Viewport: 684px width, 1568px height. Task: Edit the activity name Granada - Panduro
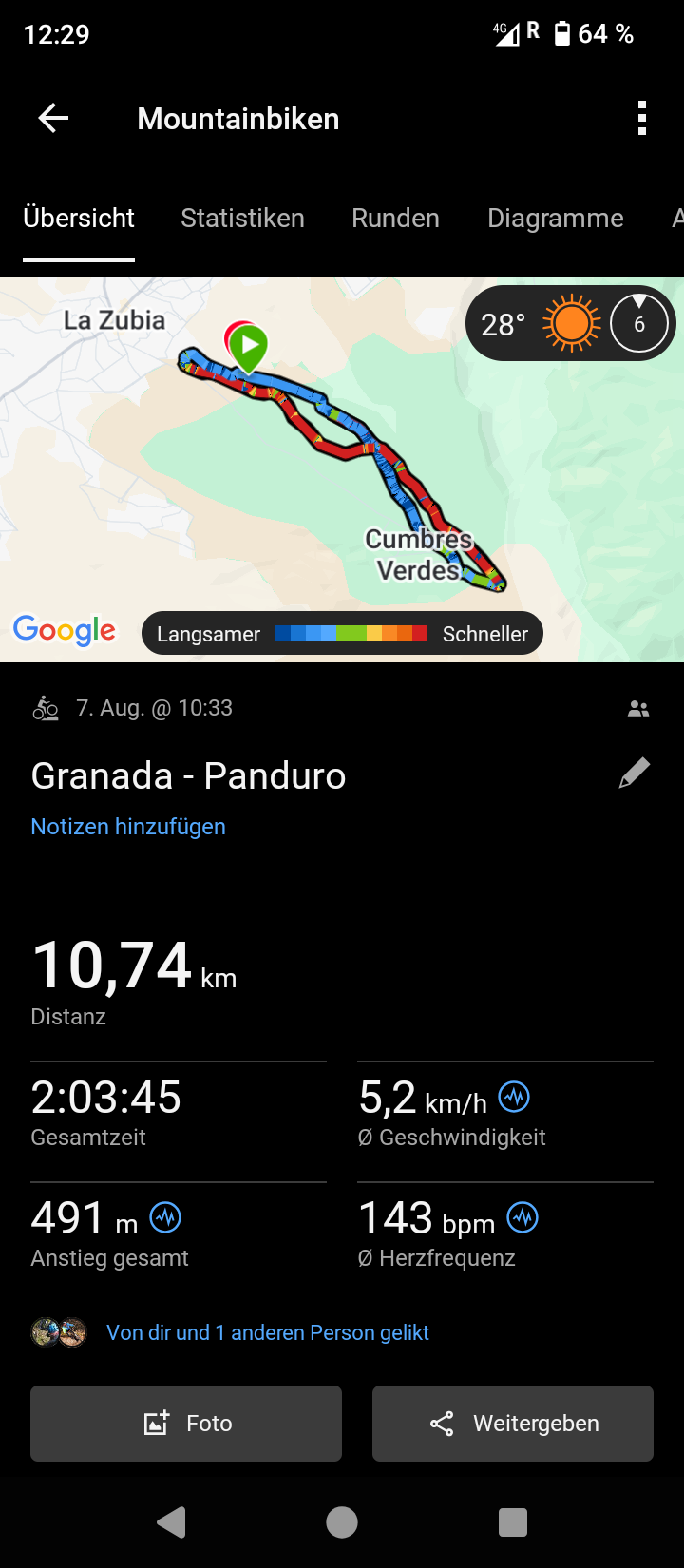click(634, 774)
